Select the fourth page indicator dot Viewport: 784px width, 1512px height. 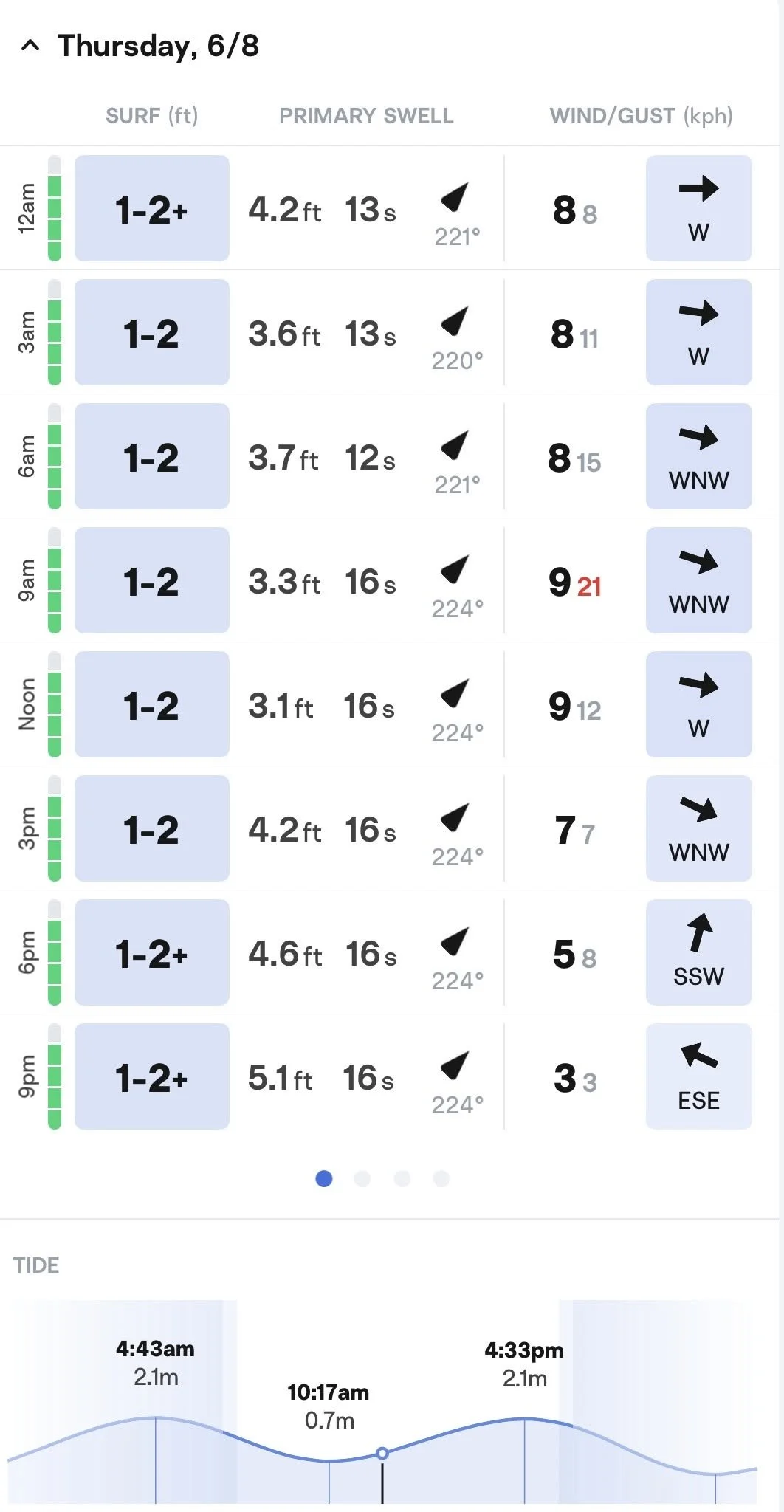point(441,1178)
